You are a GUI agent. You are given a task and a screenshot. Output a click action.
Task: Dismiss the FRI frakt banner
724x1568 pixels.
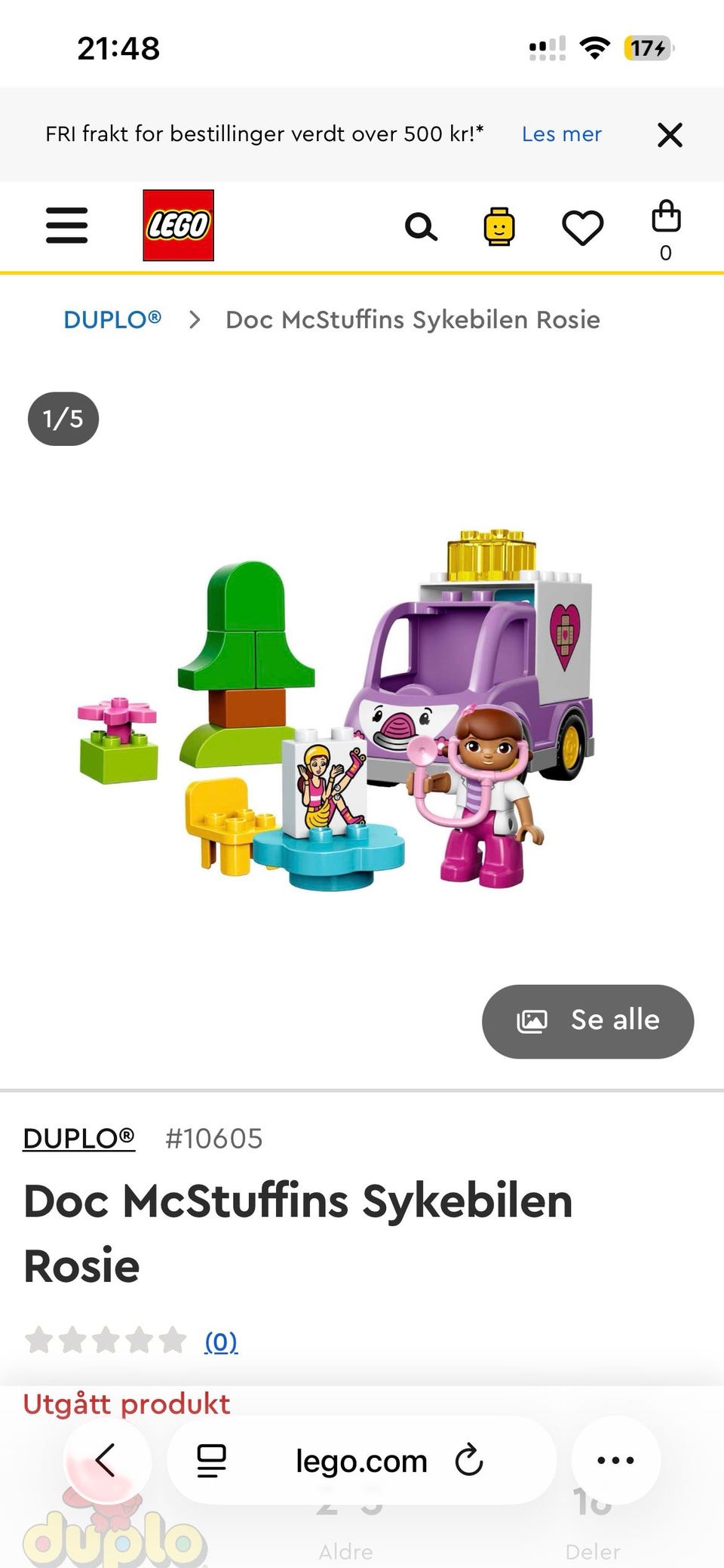click(x=670, y=135)
